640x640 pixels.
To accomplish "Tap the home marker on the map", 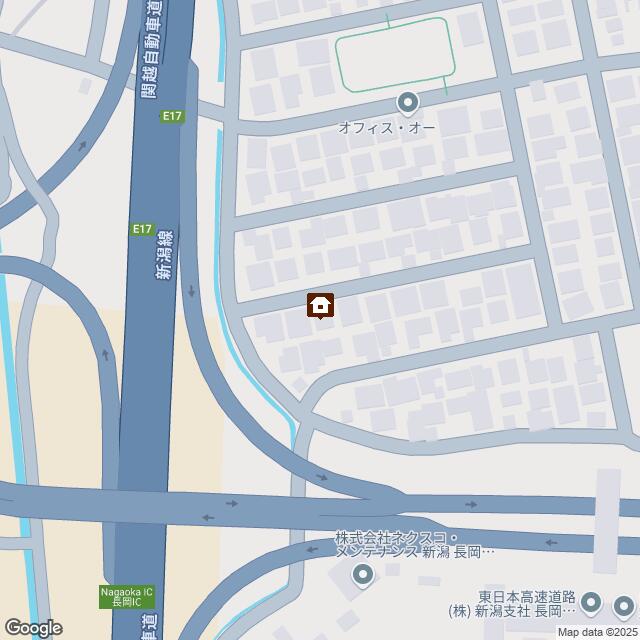I will pos(321,305).
